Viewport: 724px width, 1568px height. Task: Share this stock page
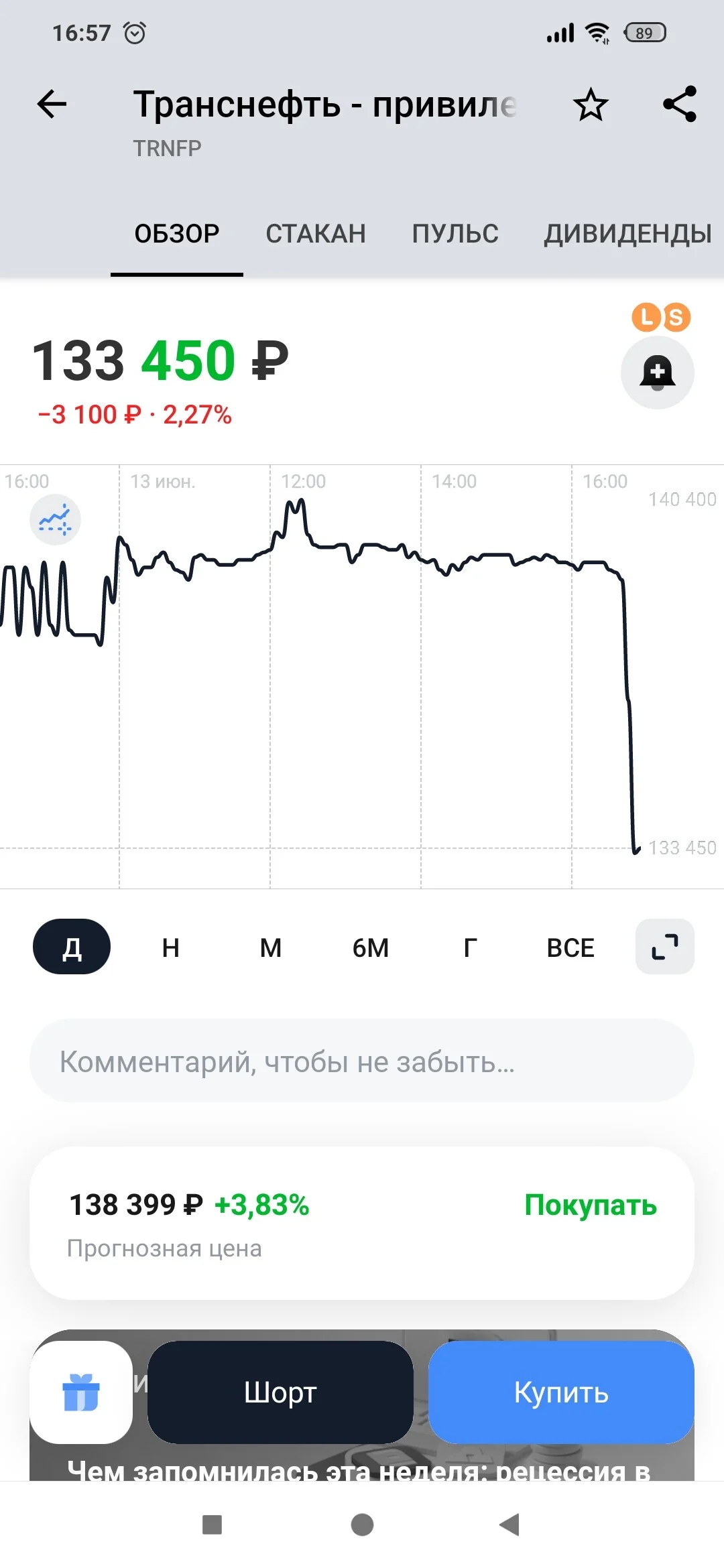(680, 105)
